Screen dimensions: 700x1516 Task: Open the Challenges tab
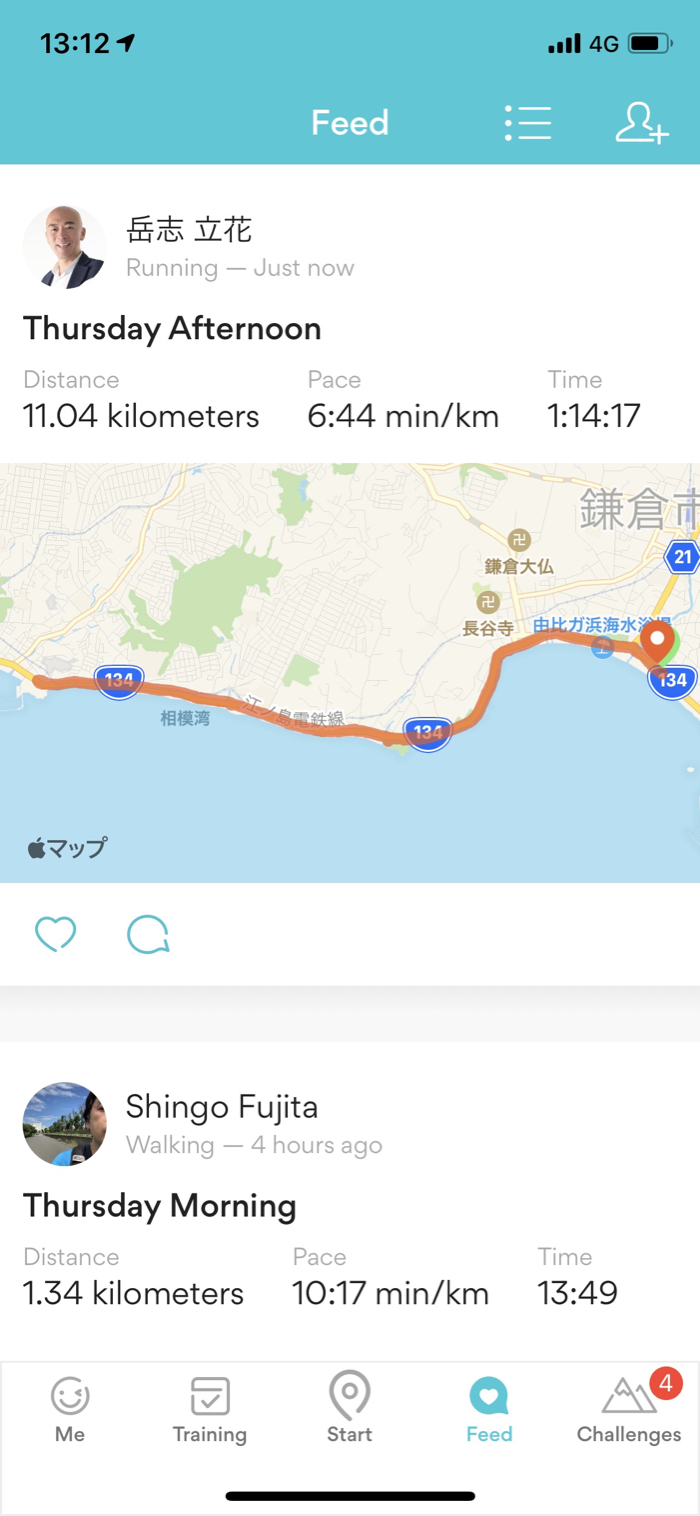[x=629, y=1409]
